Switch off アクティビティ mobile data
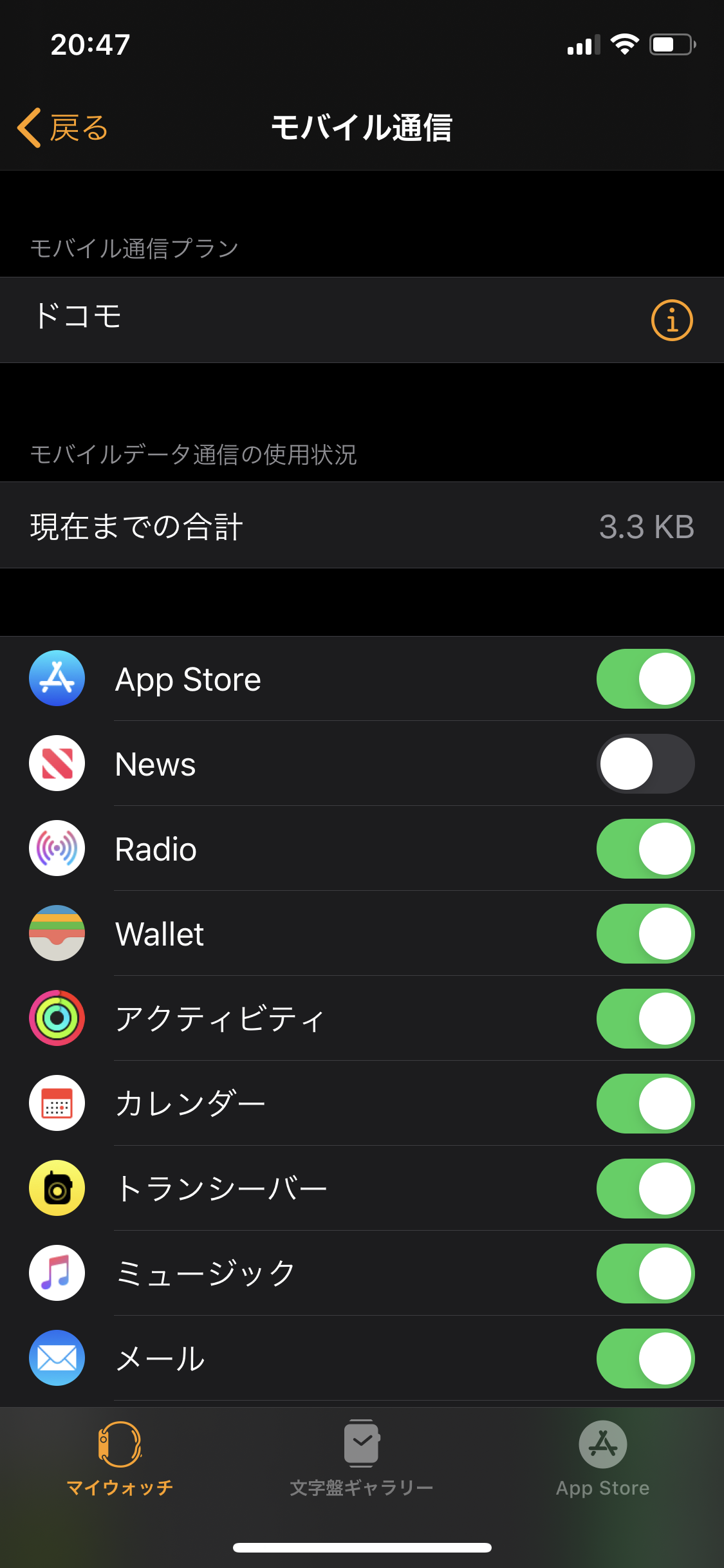Image resolution: width=724 pixels, height=1568 pixels. 645,1019
